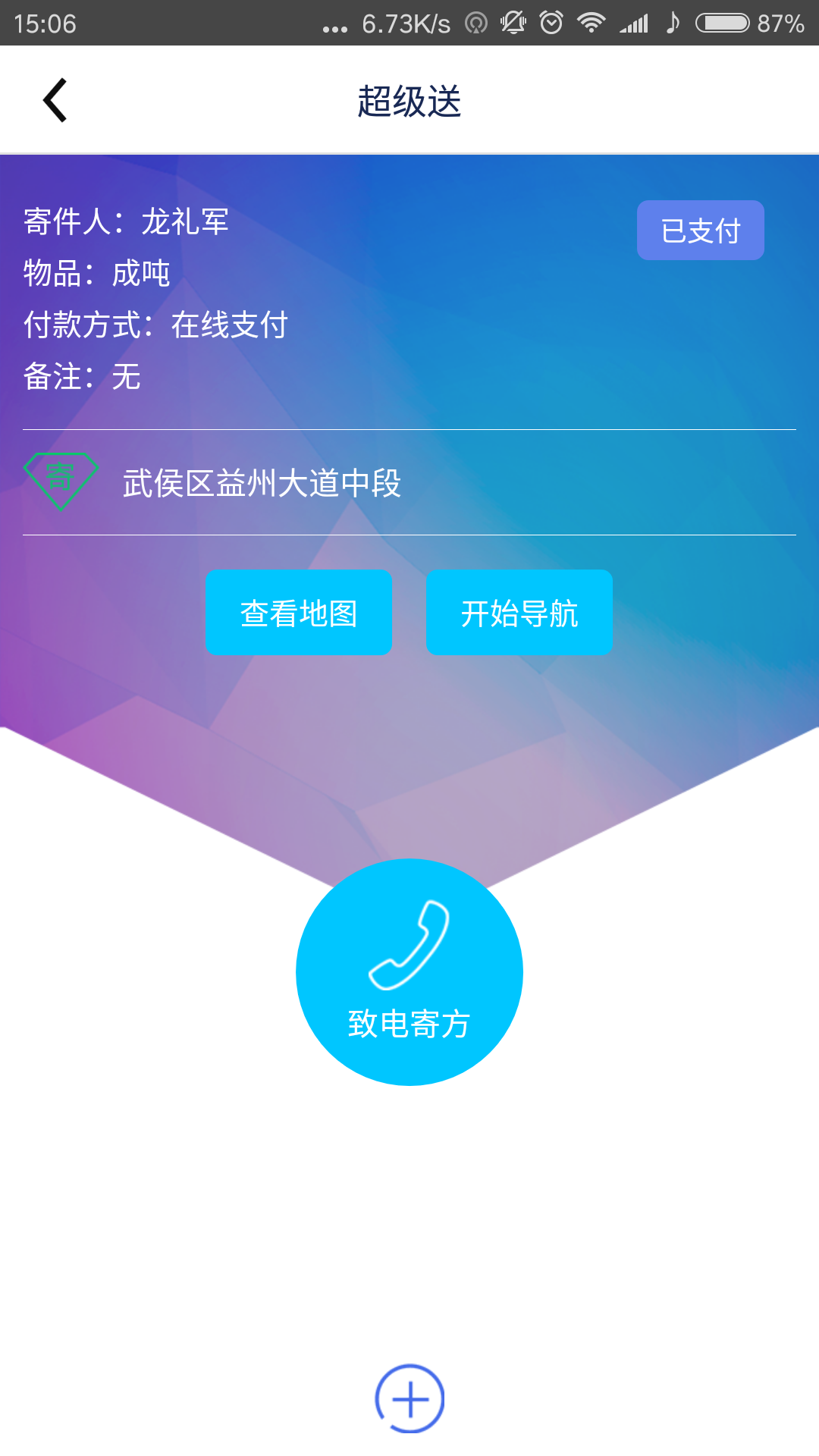Start navigation with 开始导航

[x=519, y=613]
